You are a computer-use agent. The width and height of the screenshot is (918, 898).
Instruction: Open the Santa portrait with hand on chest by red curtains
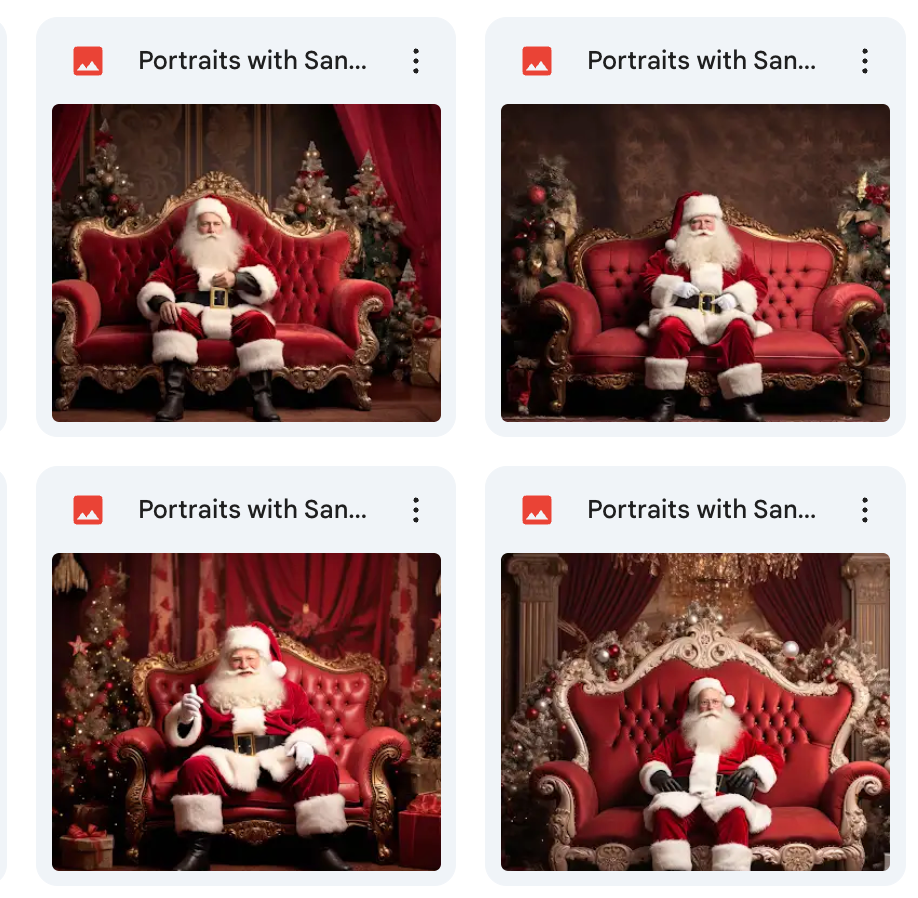pos(246,262)
